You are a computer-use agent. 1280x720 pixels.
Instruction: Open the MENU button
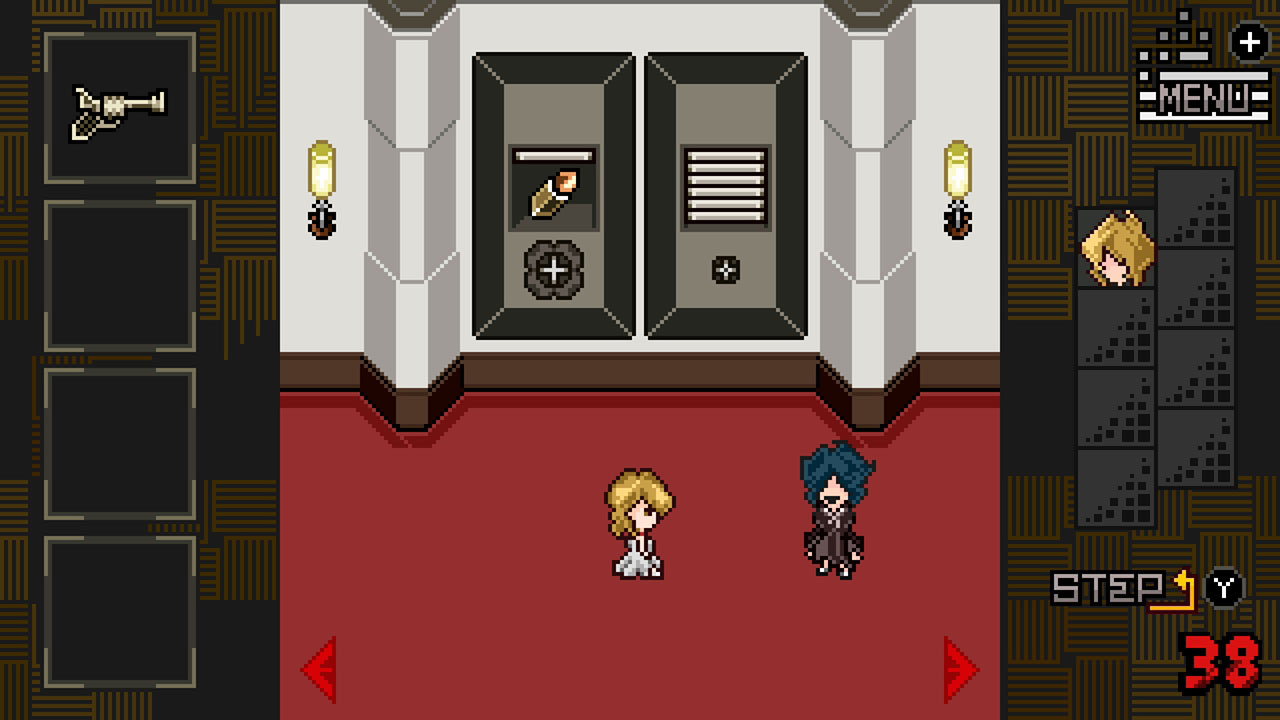click(x=1204, y=97)
